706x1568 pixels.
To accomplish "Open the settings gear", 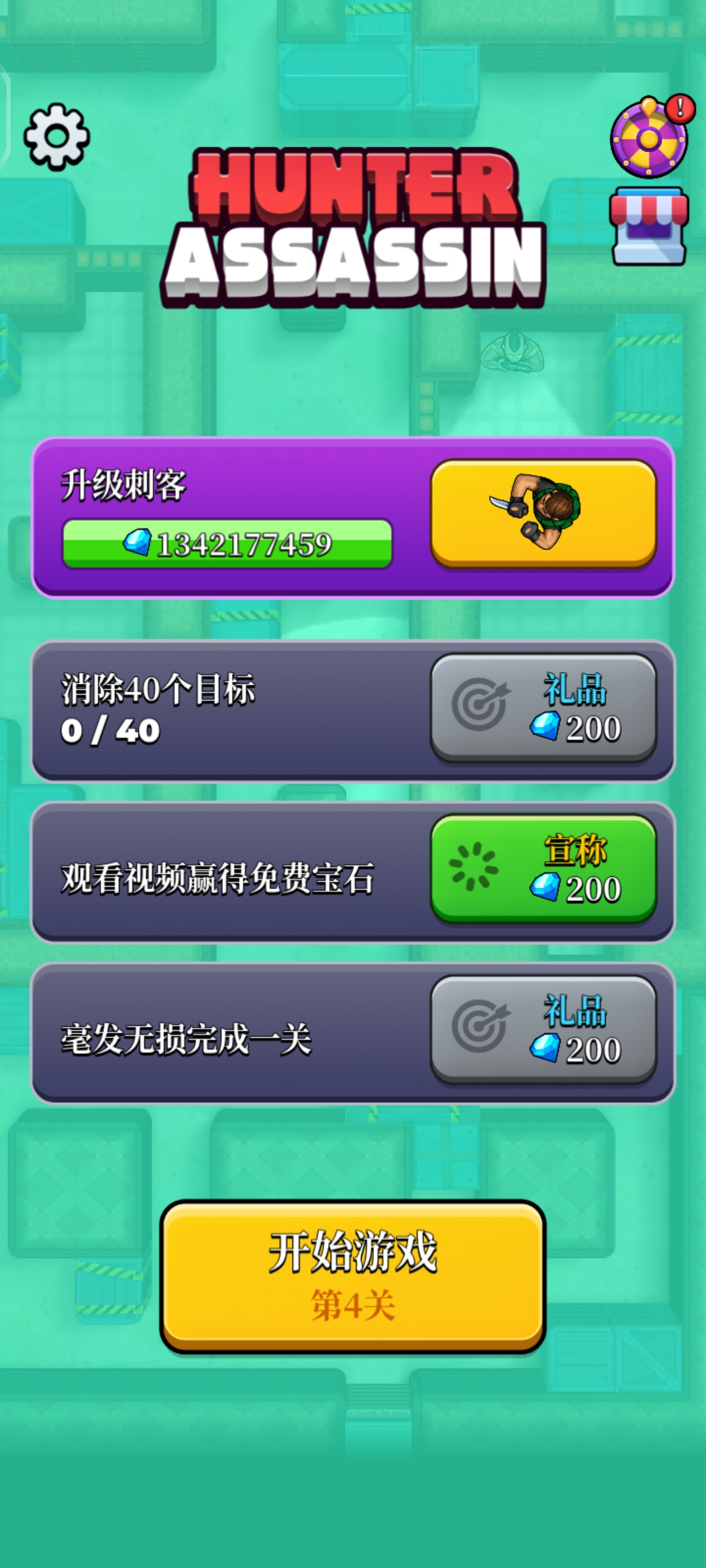I will [x=57, y=137].
